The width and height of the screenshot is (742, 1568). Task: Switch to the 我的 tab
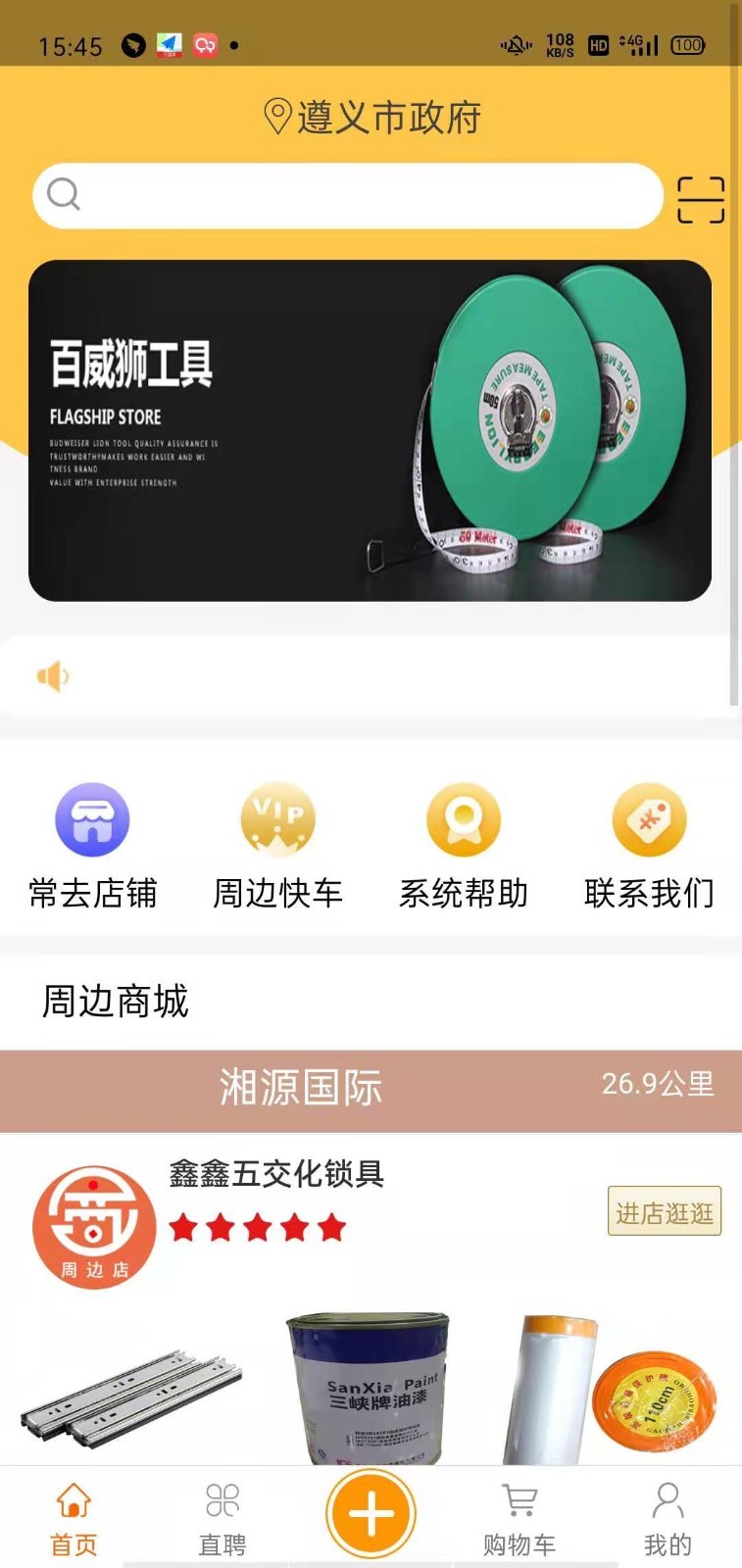point(668,1517)
